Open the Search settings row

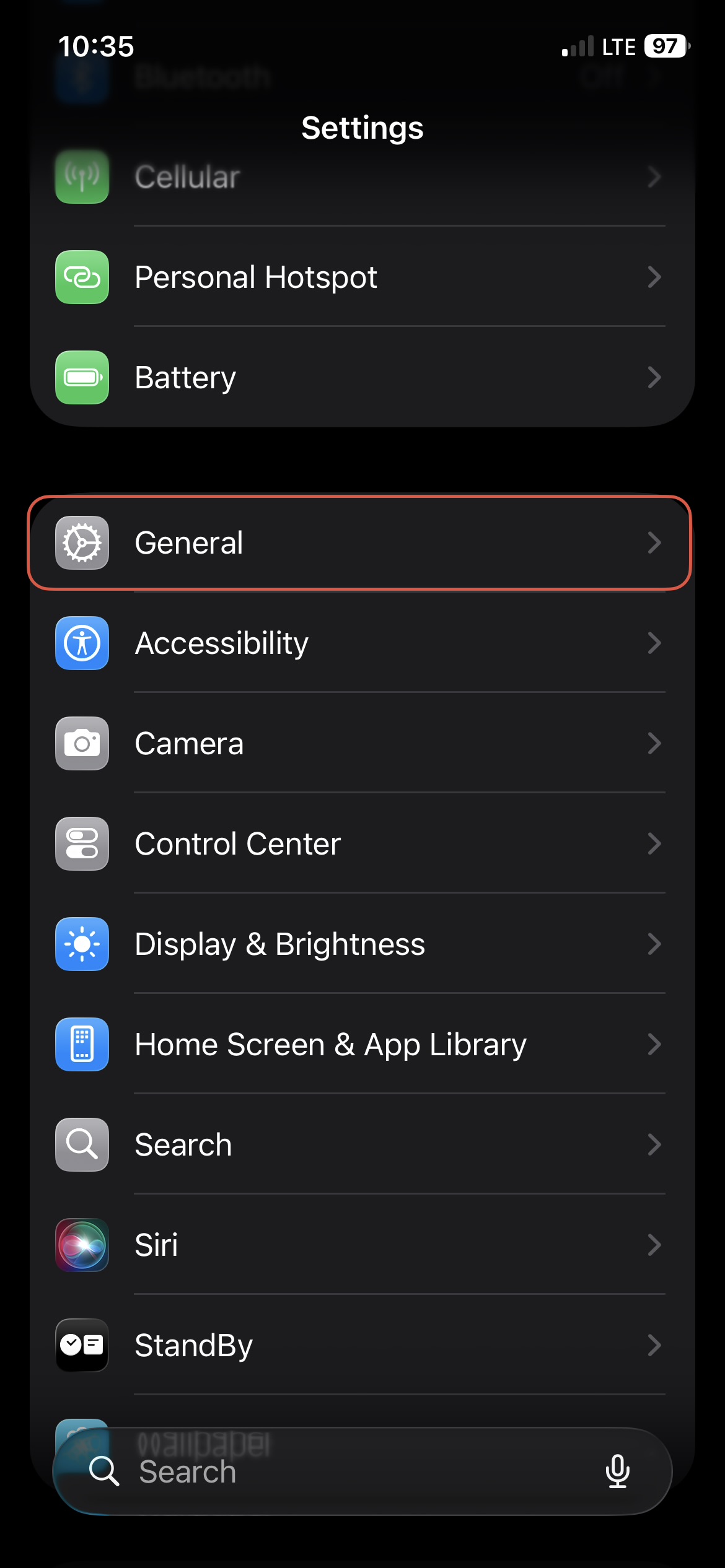(x=362, y=1144)
